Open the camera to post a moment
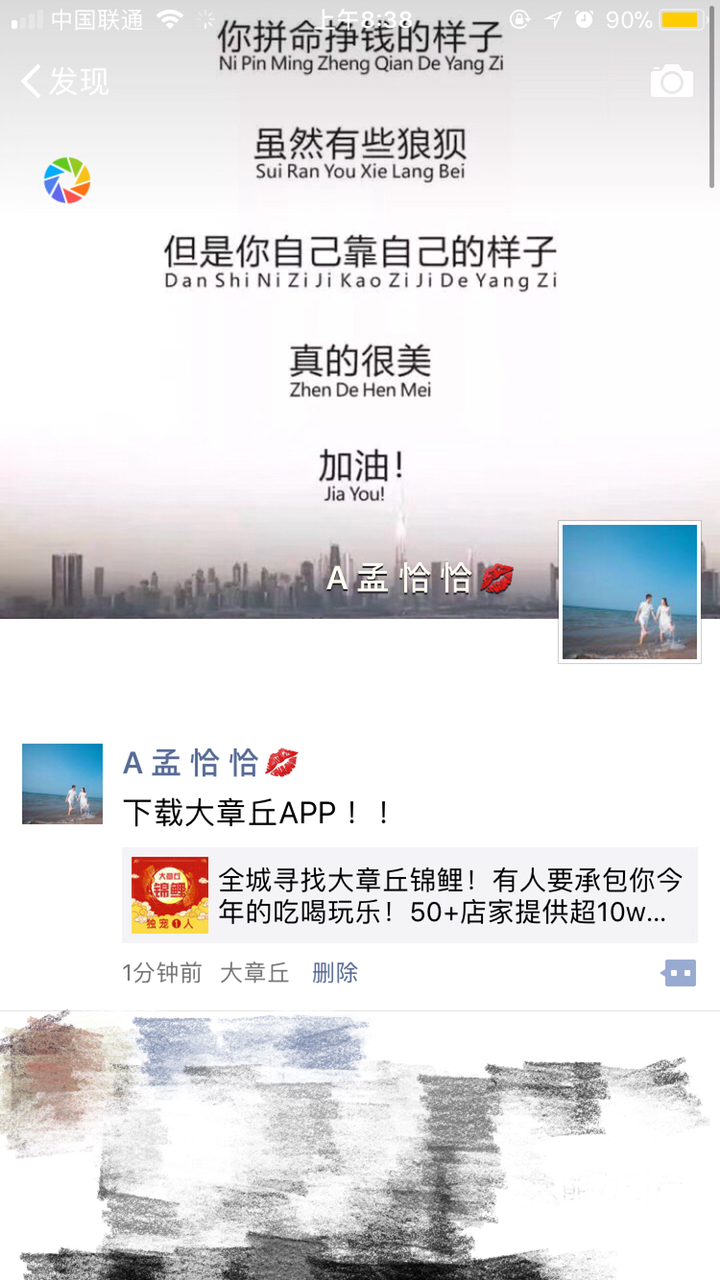 click(x=671, y=81)
